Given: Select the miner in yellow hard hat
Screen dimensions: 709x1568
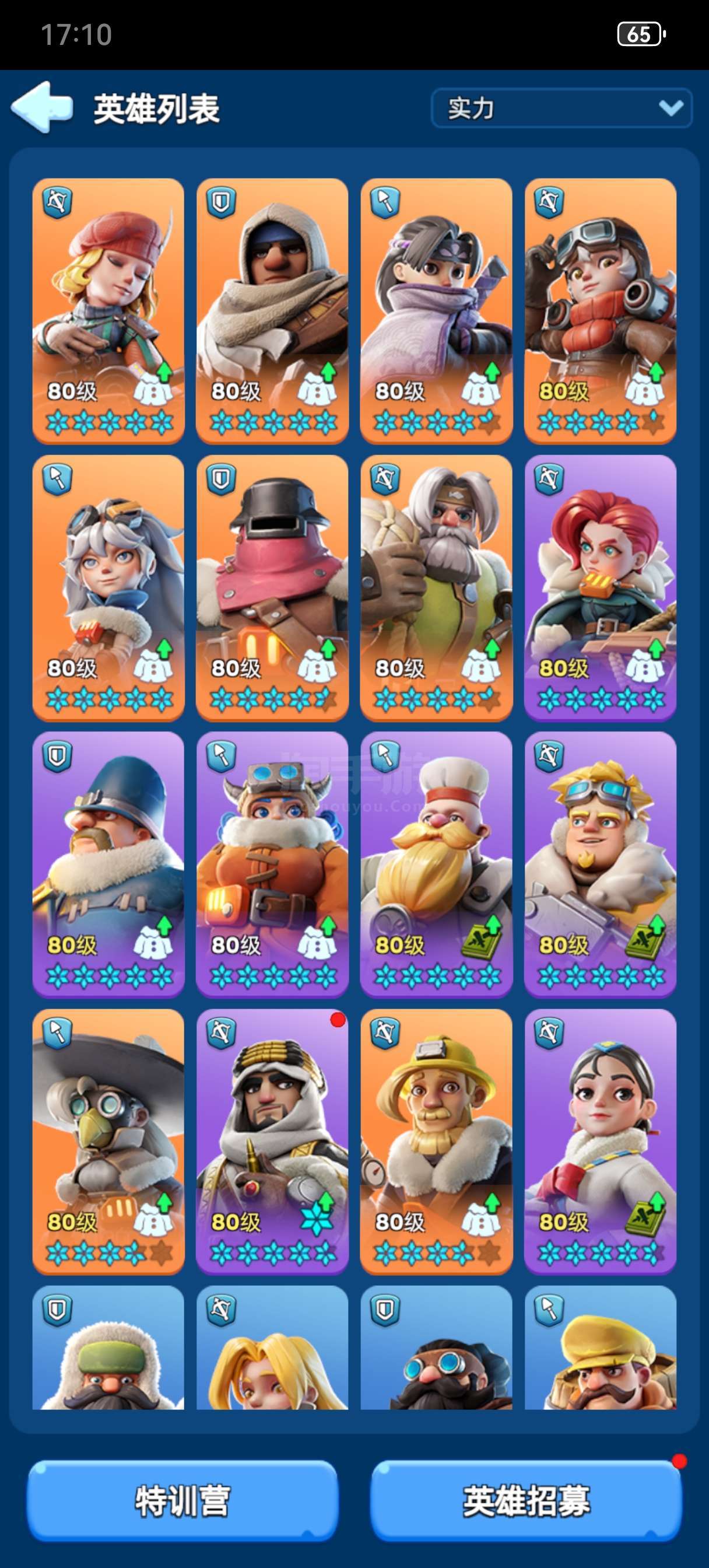Looking at the screenshot, I should [x=436, y=1142].
